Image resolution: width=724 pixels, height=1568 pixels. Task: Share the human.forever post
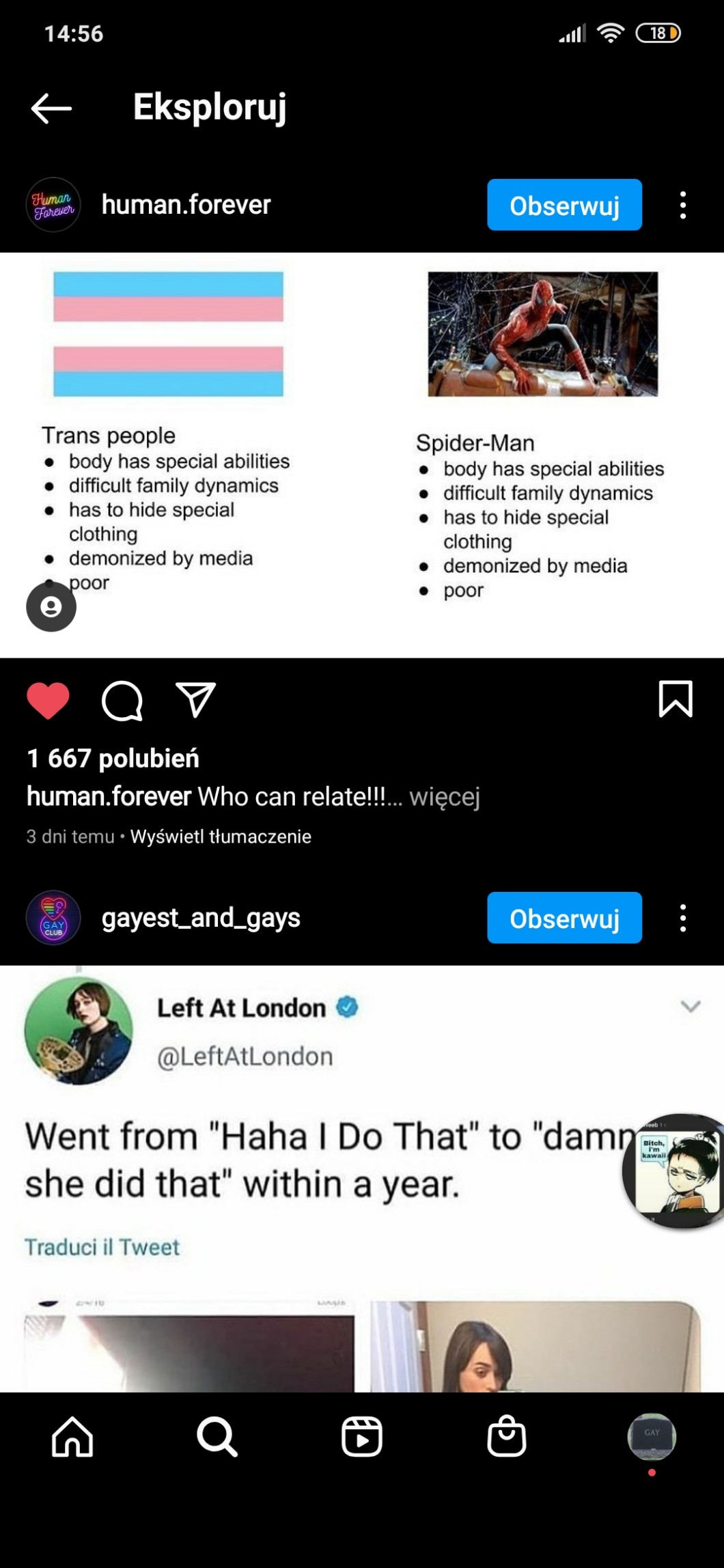point(195,700)
